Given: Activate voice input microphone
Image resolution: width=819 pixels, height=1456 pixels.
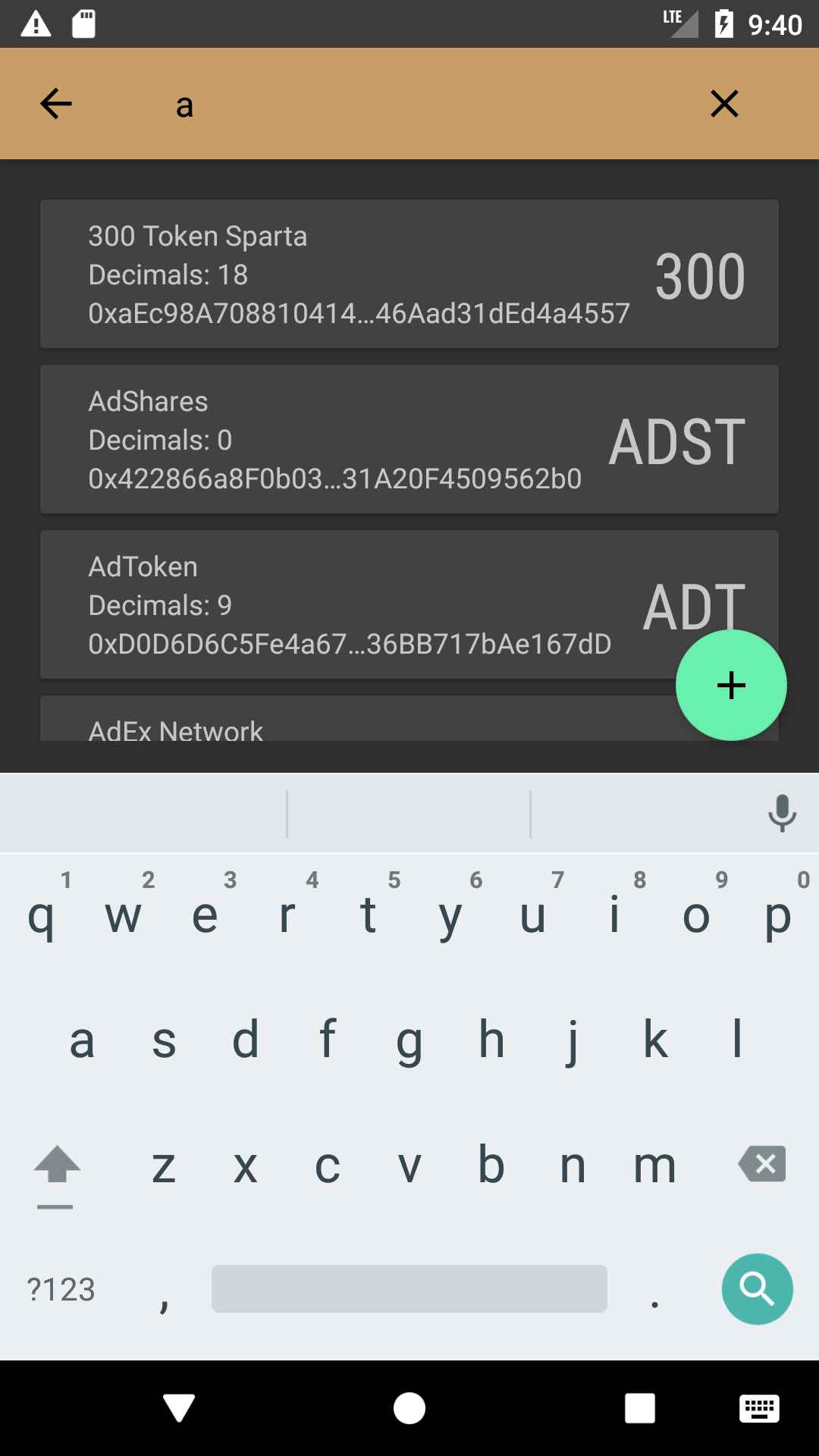Looking at the screenshot, I should pos(782,814).
